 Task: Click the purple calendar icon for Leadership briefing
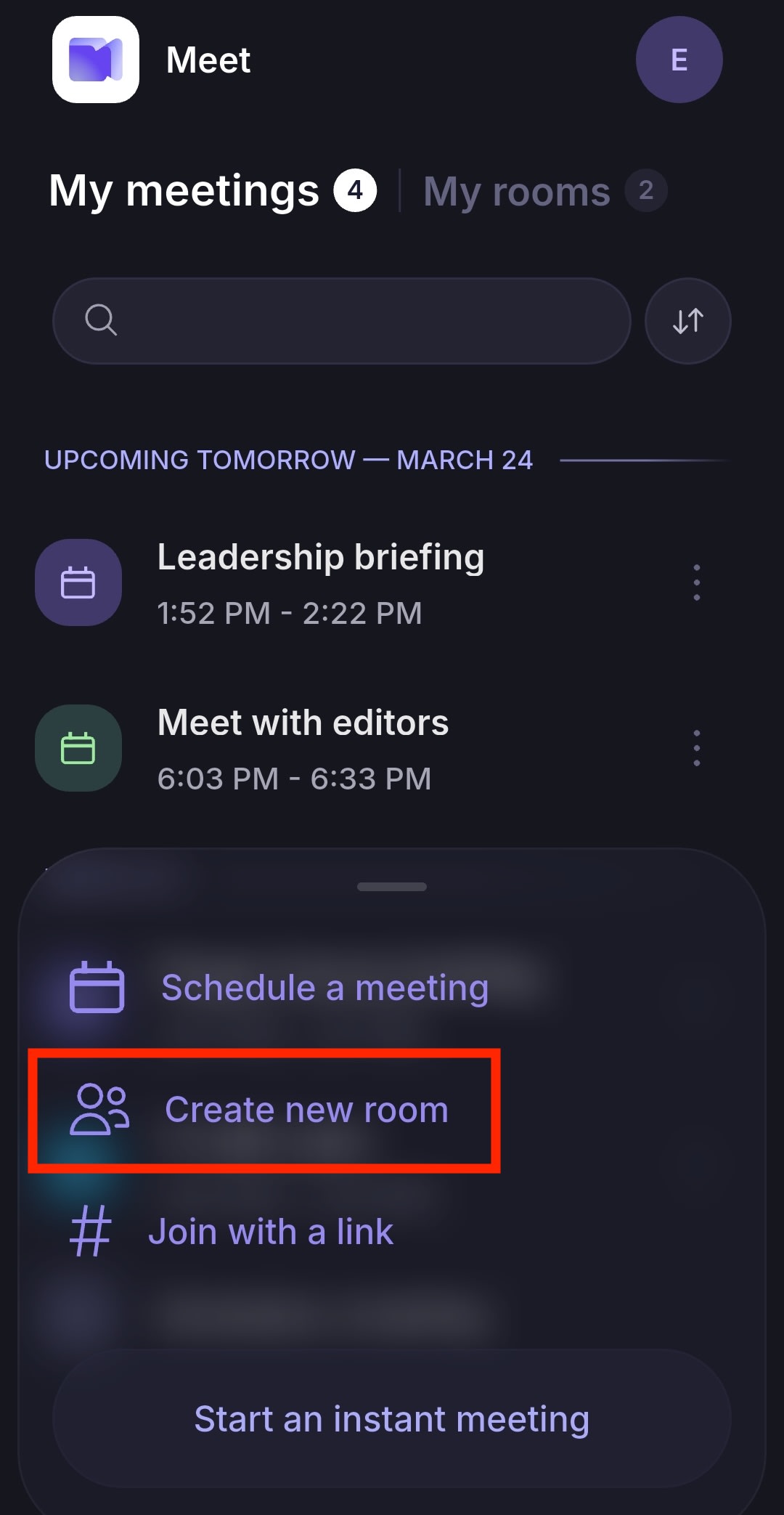pos(78,582)
